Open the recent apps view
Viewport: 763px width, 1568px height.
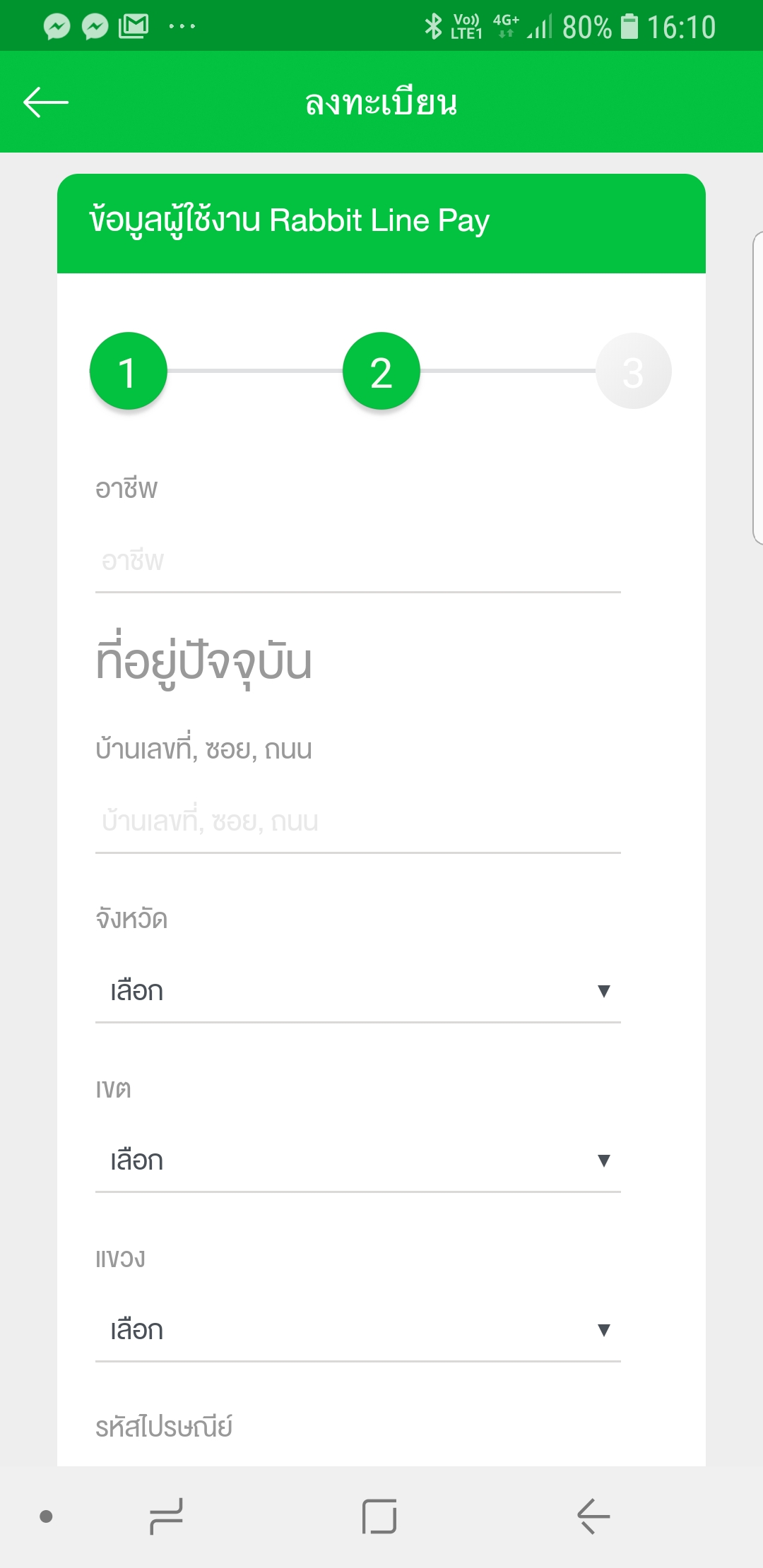(x=167, y=1516)
